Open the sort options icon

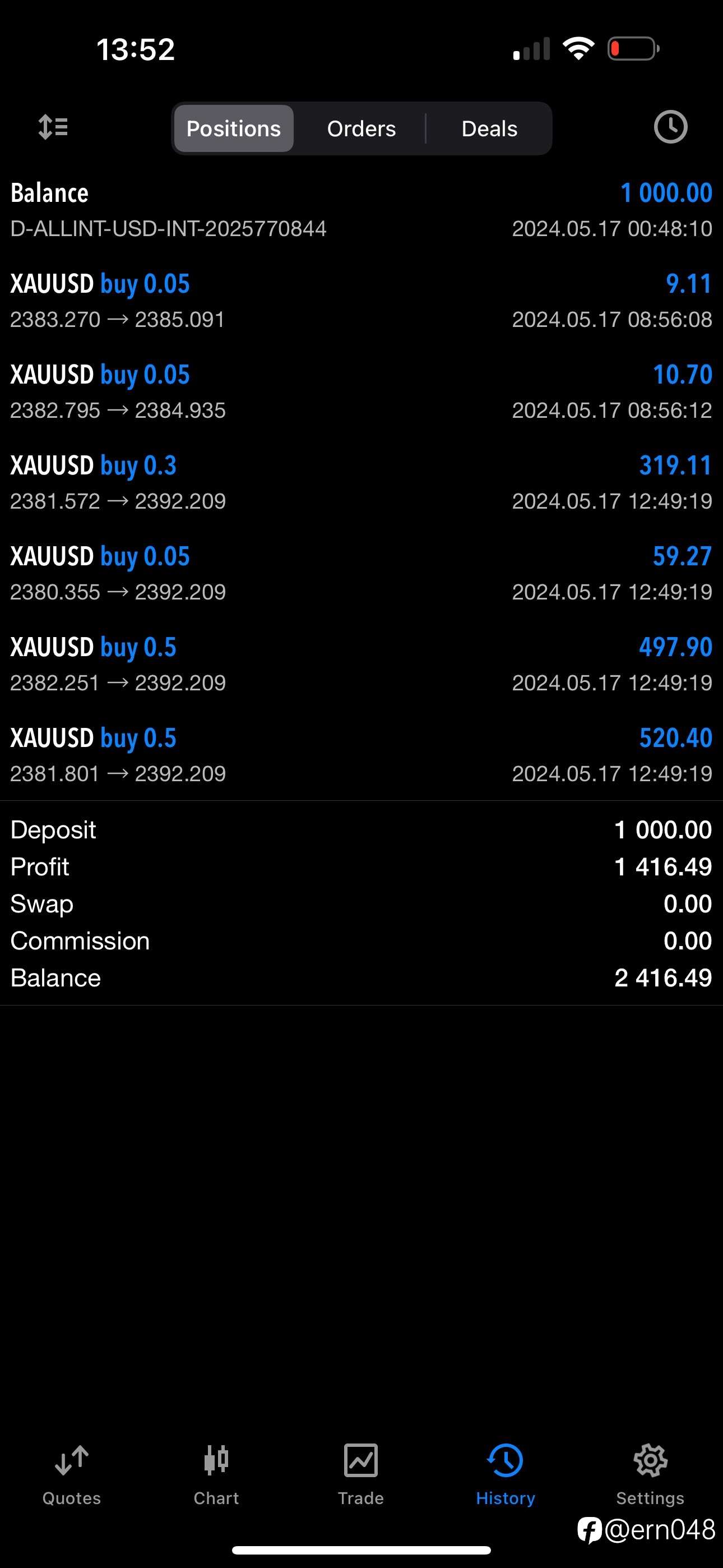(53, 127)
